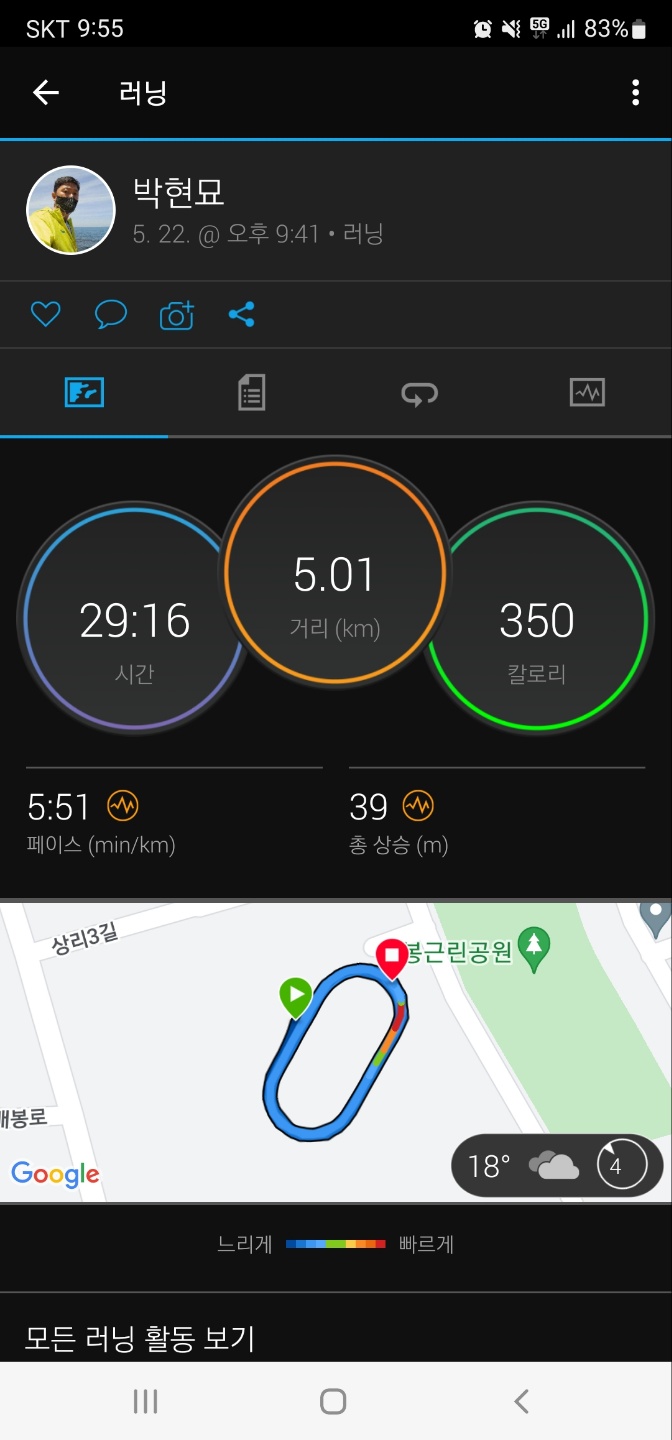Image resolution: width=672 pixels, height=1440 pixels.
Task: Select the overview summary tab
Action: (x=84, y=393)
